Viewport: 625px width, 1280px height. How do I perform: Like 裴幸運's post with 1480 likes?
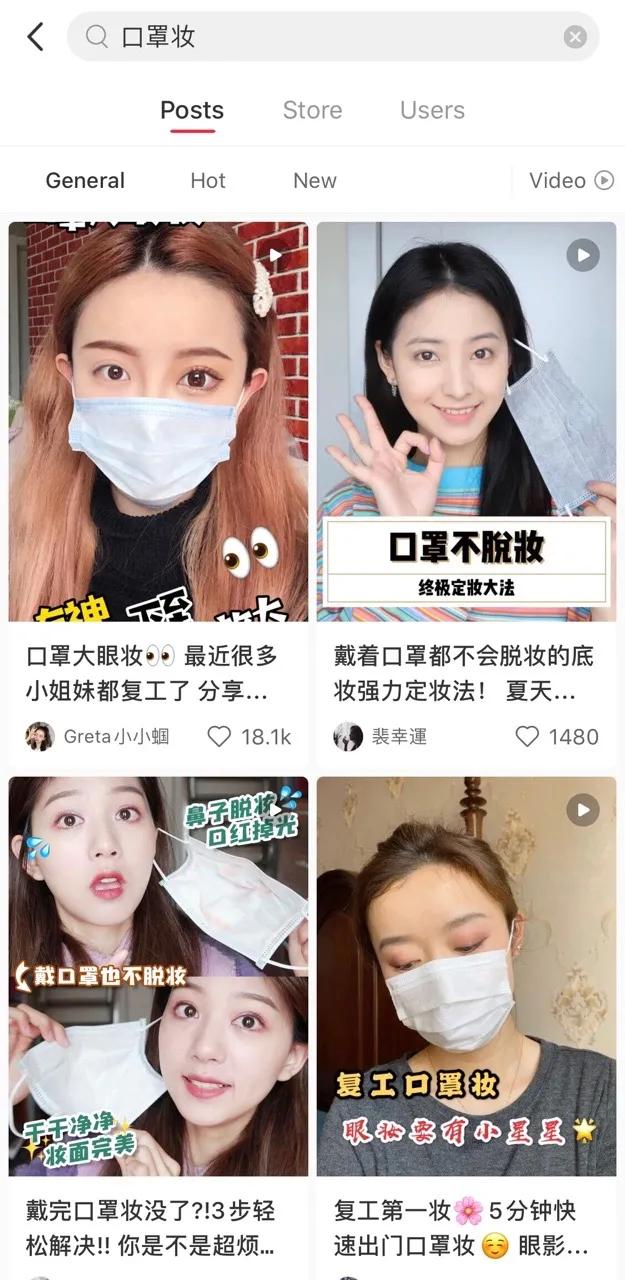point(527,737)
